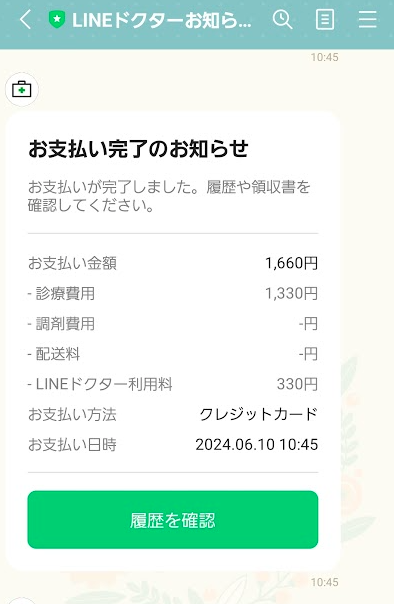The width and height of the screenshot is (394, 604).
Task: Go back from LINEドクター chat
Action: 25,19
